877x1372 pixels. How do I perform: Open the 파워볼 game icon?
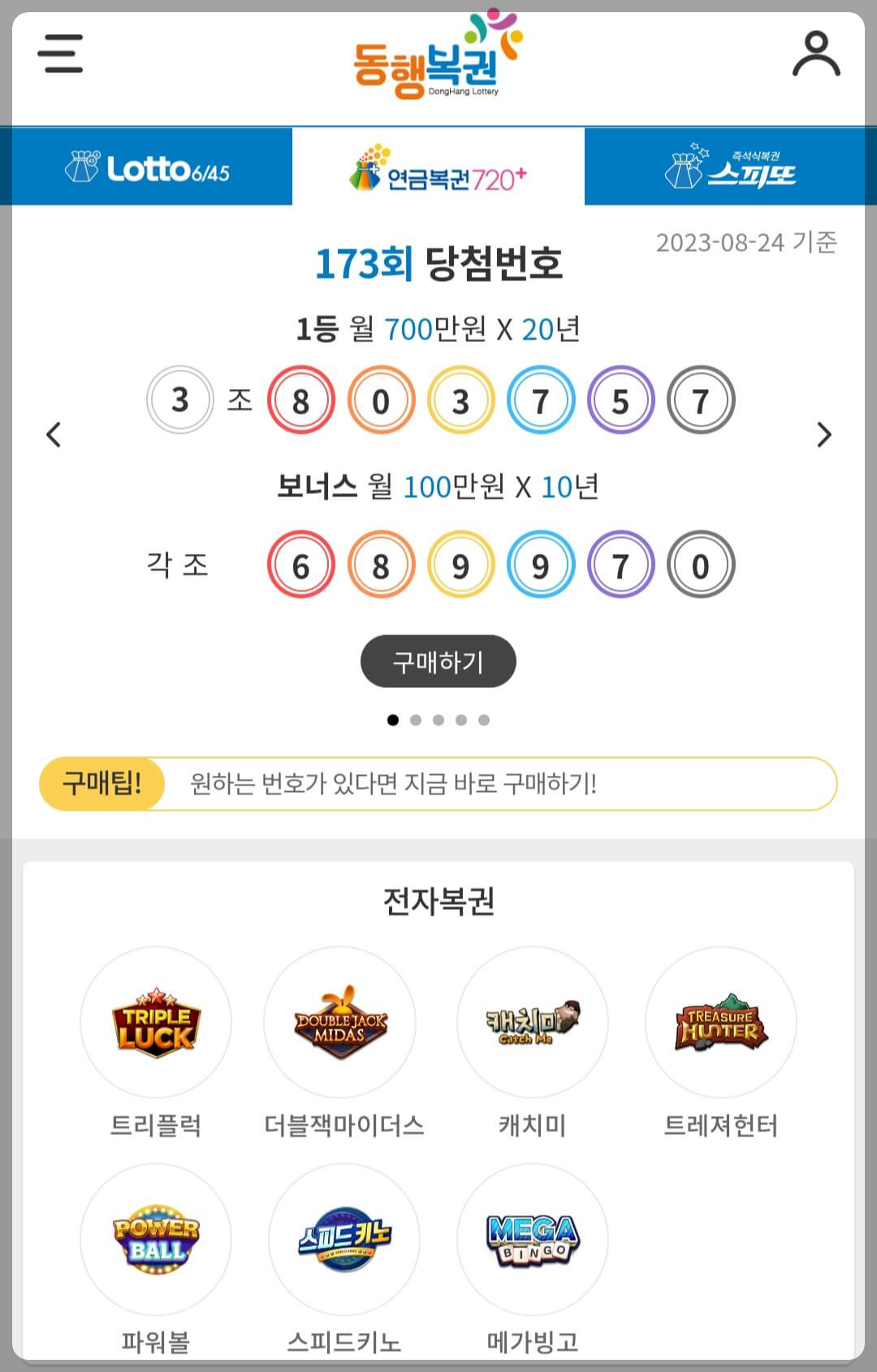coord(156,1239)
